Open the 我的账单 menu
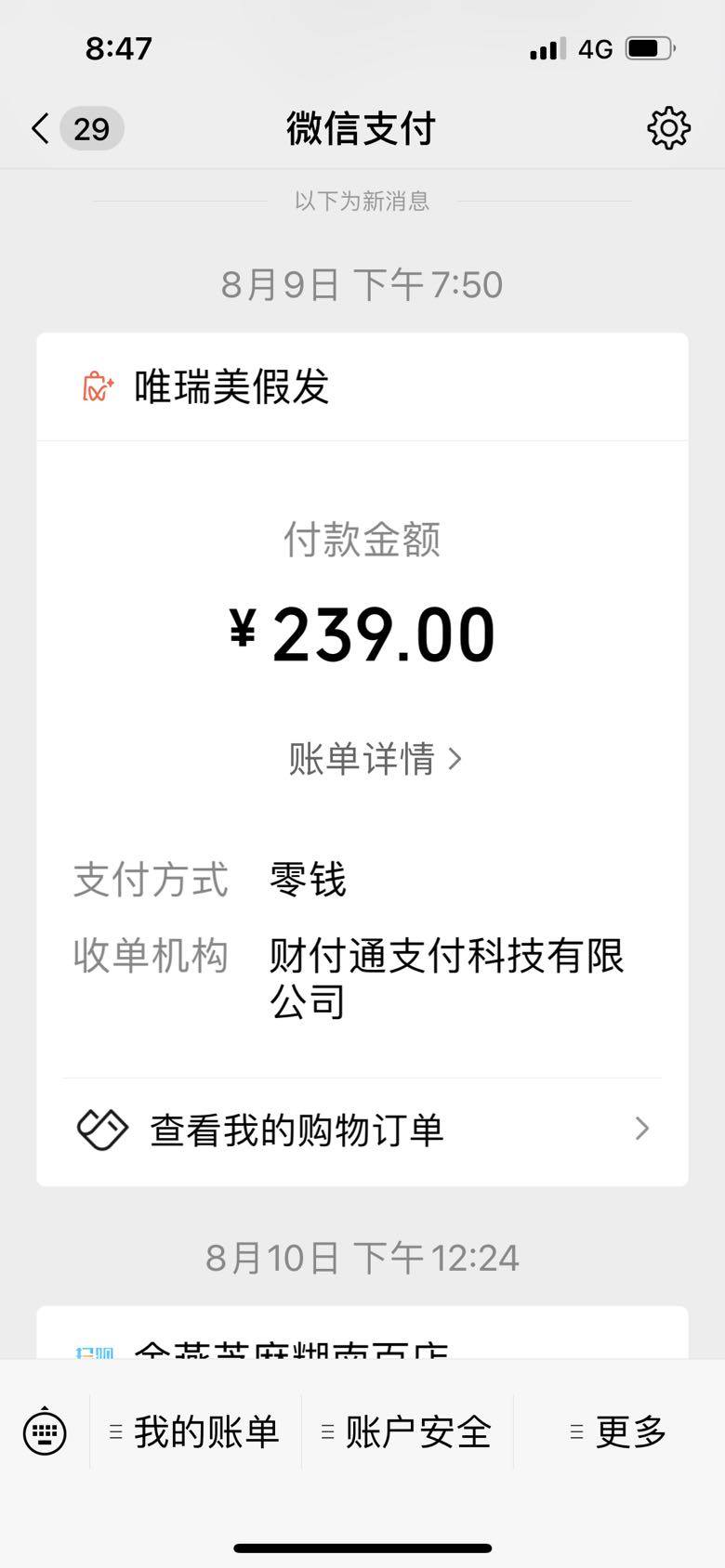The height and width of the screenshot is (1568, 725). (196, 1431)
